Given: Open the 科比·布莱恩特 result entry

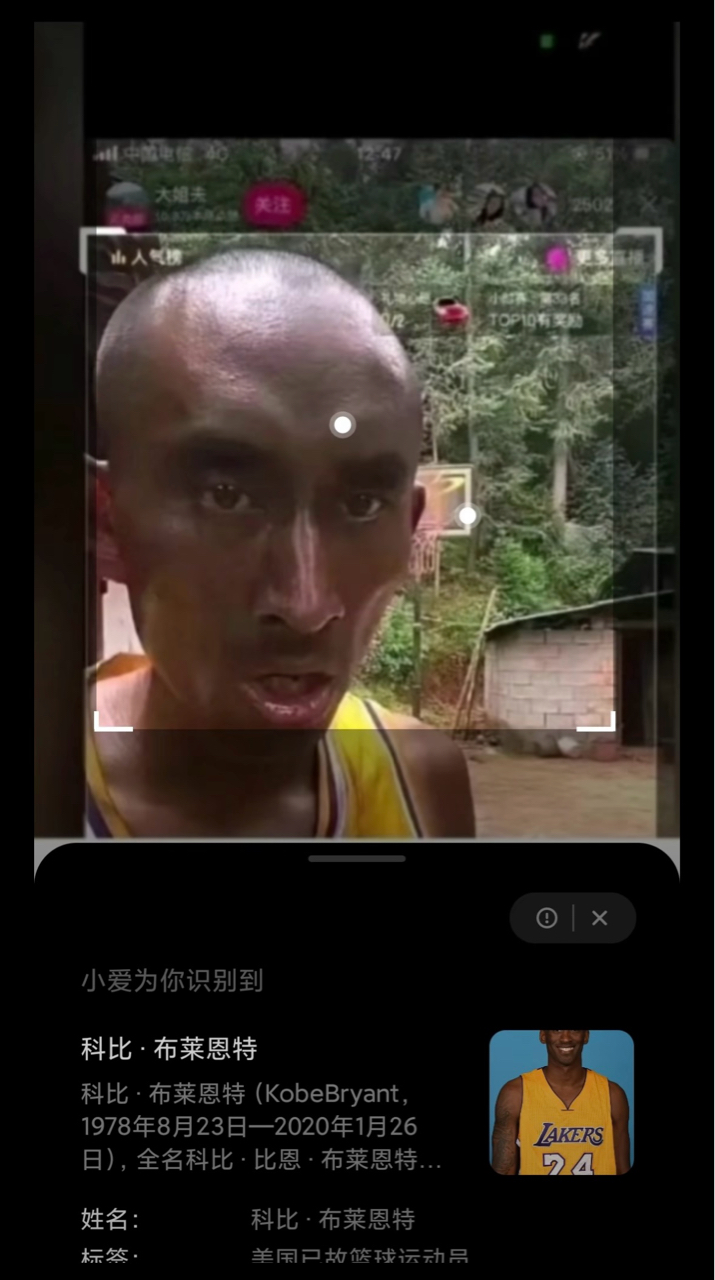Looking at the screenshot, I should click(169, 1049).
